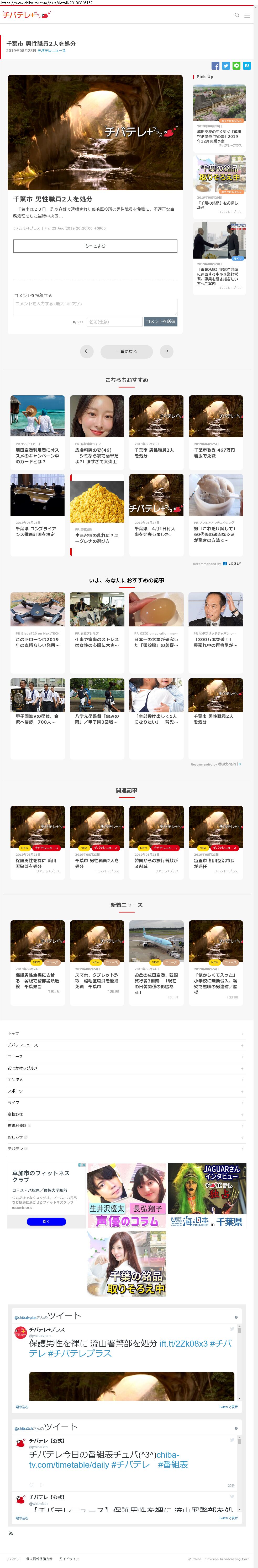
Task: Tap the optional name field
Action: 114,321
